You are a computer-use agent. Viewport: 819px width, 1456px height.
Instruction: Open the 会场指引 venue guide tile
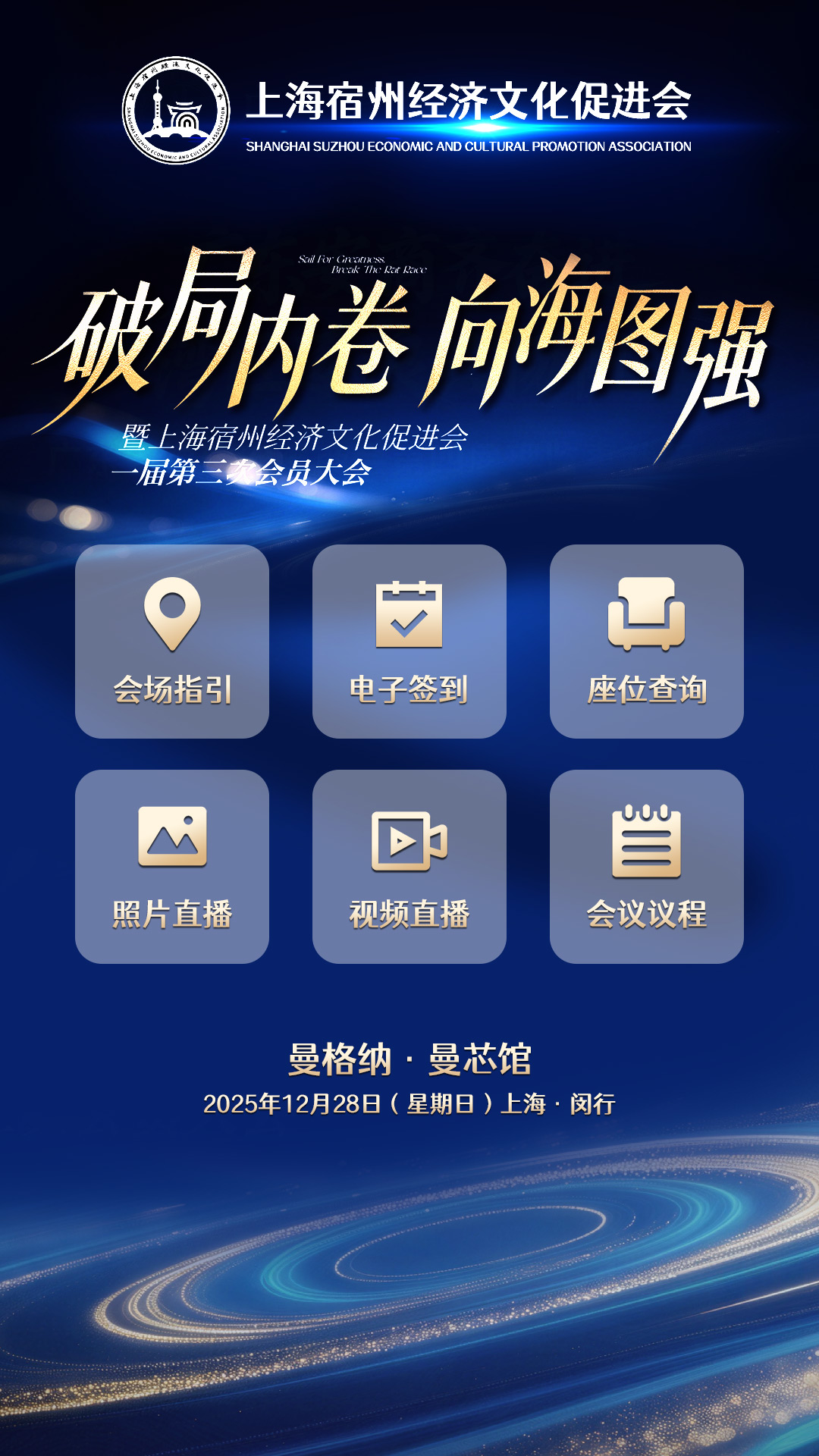(x=172, y=641)
